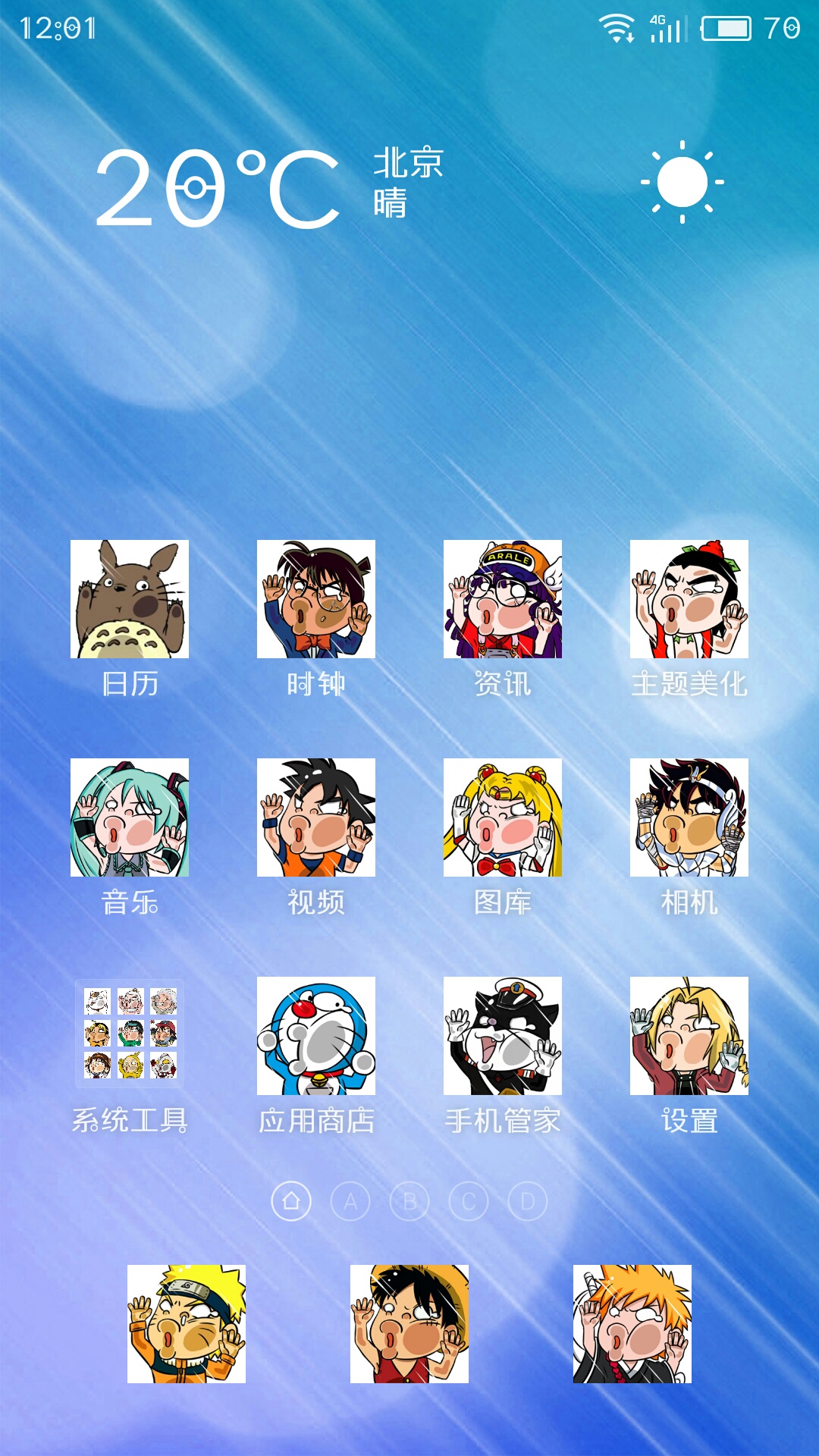Open the straw-hat Luffy dock icon

409,1324
